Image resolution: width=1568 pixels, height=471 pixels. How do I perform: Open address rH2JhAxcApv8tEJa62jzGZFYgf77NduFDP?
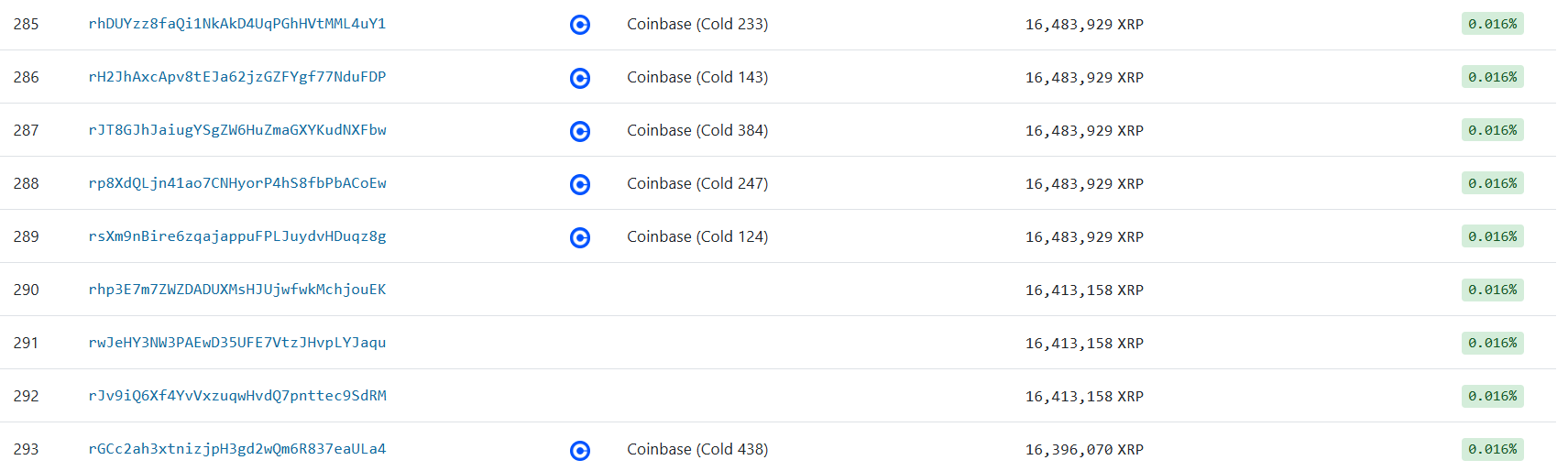click(236, 77)
